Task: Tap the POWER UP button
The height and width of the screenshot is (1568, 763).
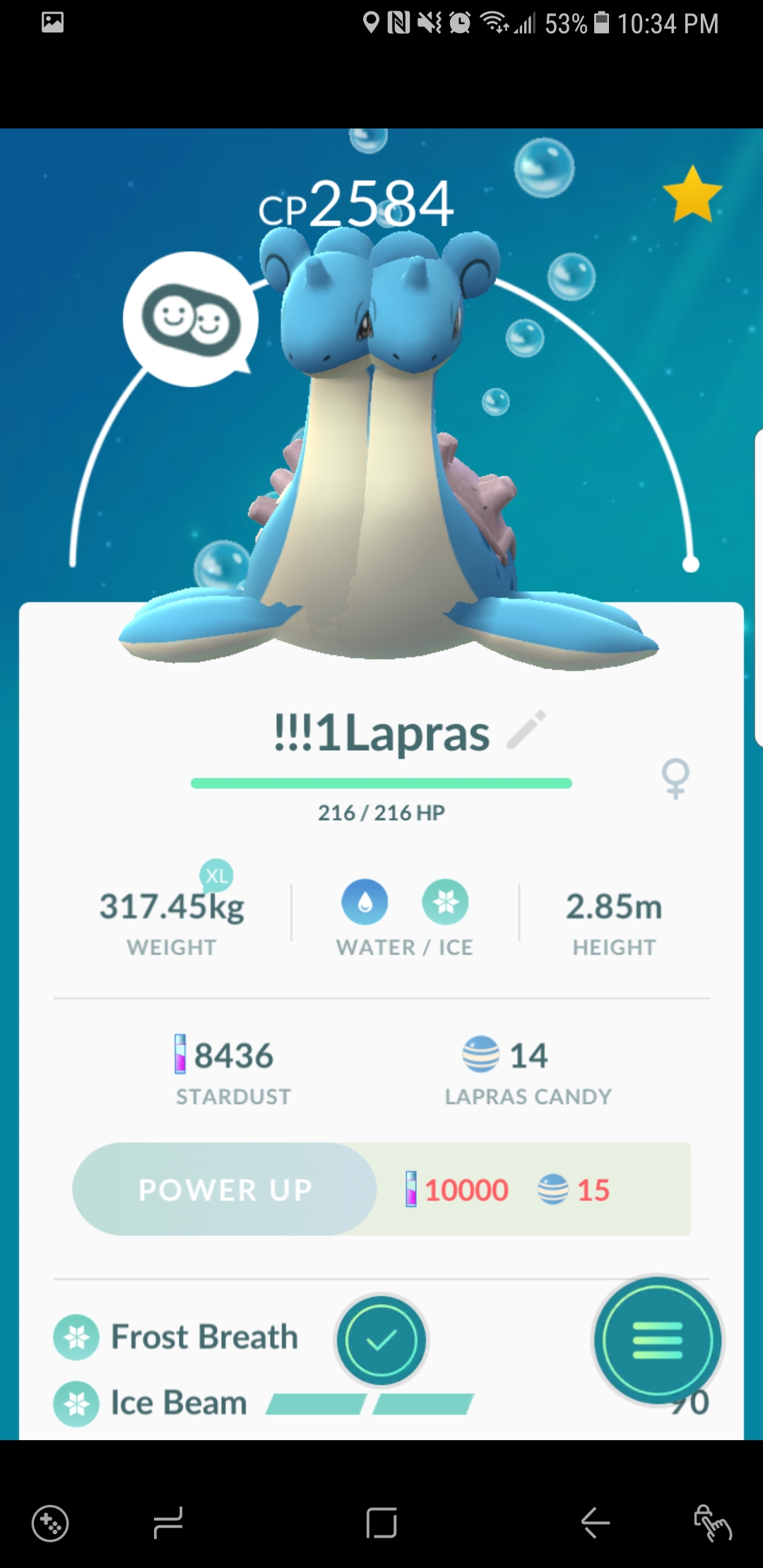Action: point(225,1189)
